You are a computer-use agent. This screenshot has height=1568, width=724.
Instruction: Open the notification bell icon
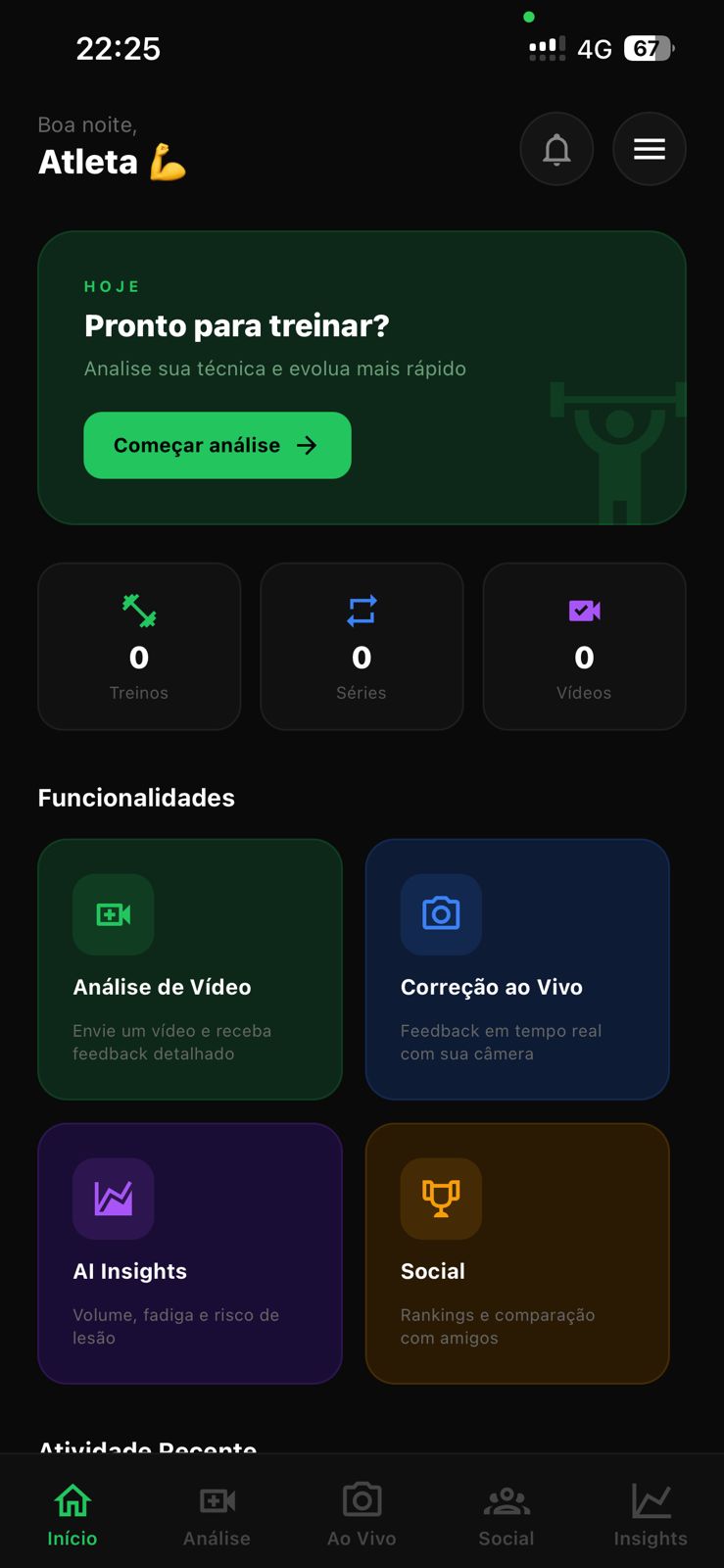(556, 149)
